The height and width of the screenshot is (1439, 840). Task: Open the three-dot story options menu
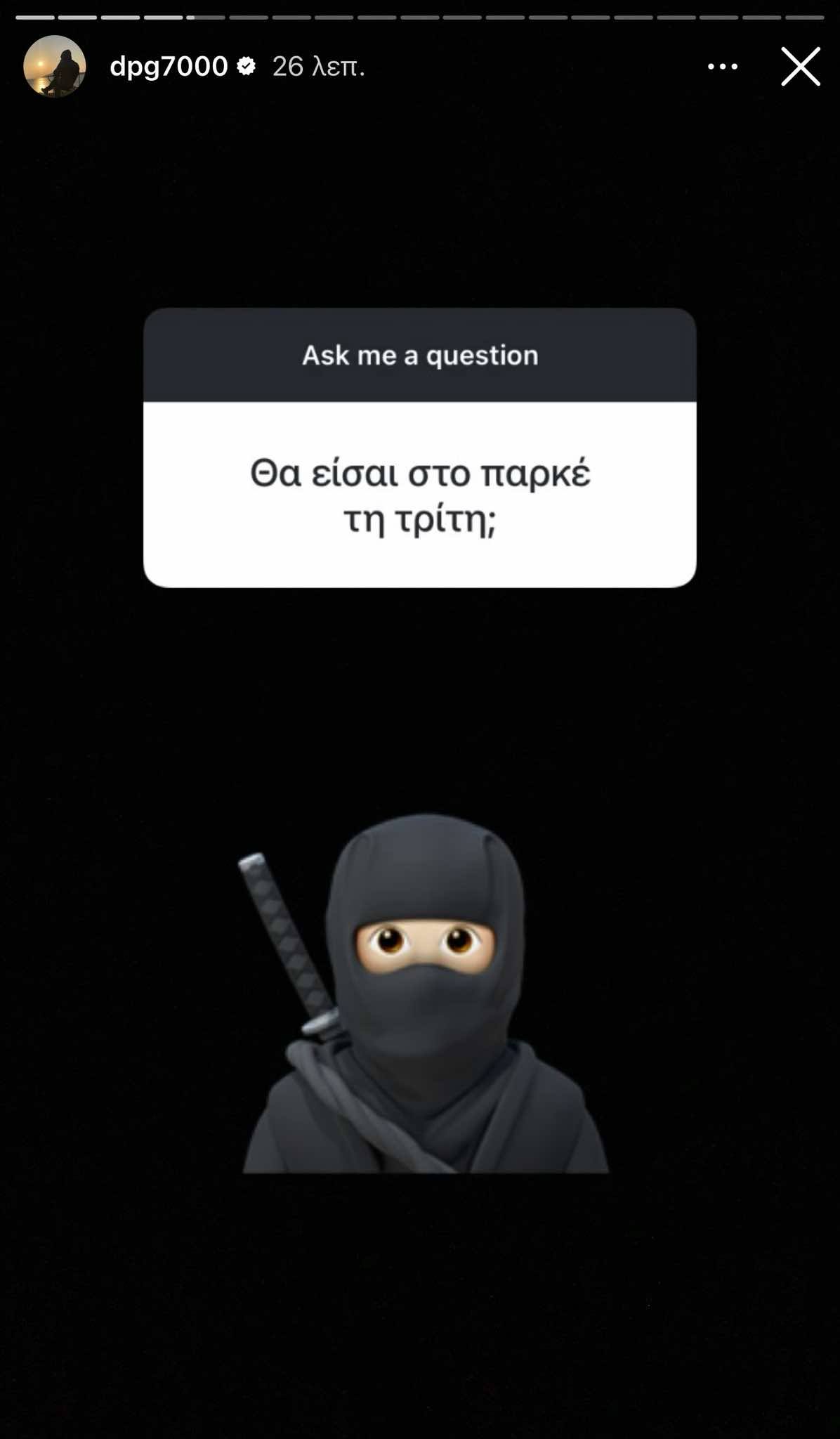point(722,67)
